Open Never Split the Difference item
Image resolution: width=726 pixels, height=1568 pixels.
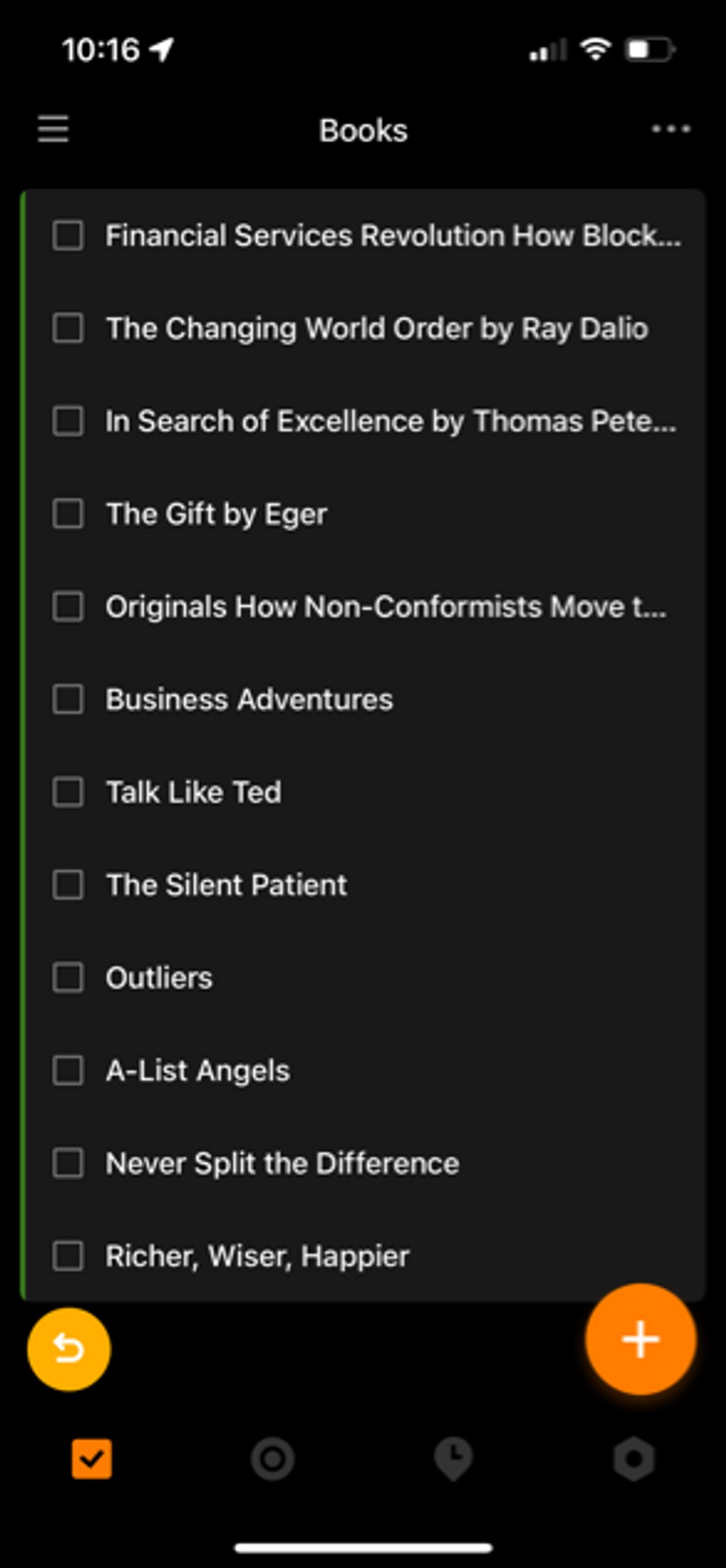point(283,1164)
